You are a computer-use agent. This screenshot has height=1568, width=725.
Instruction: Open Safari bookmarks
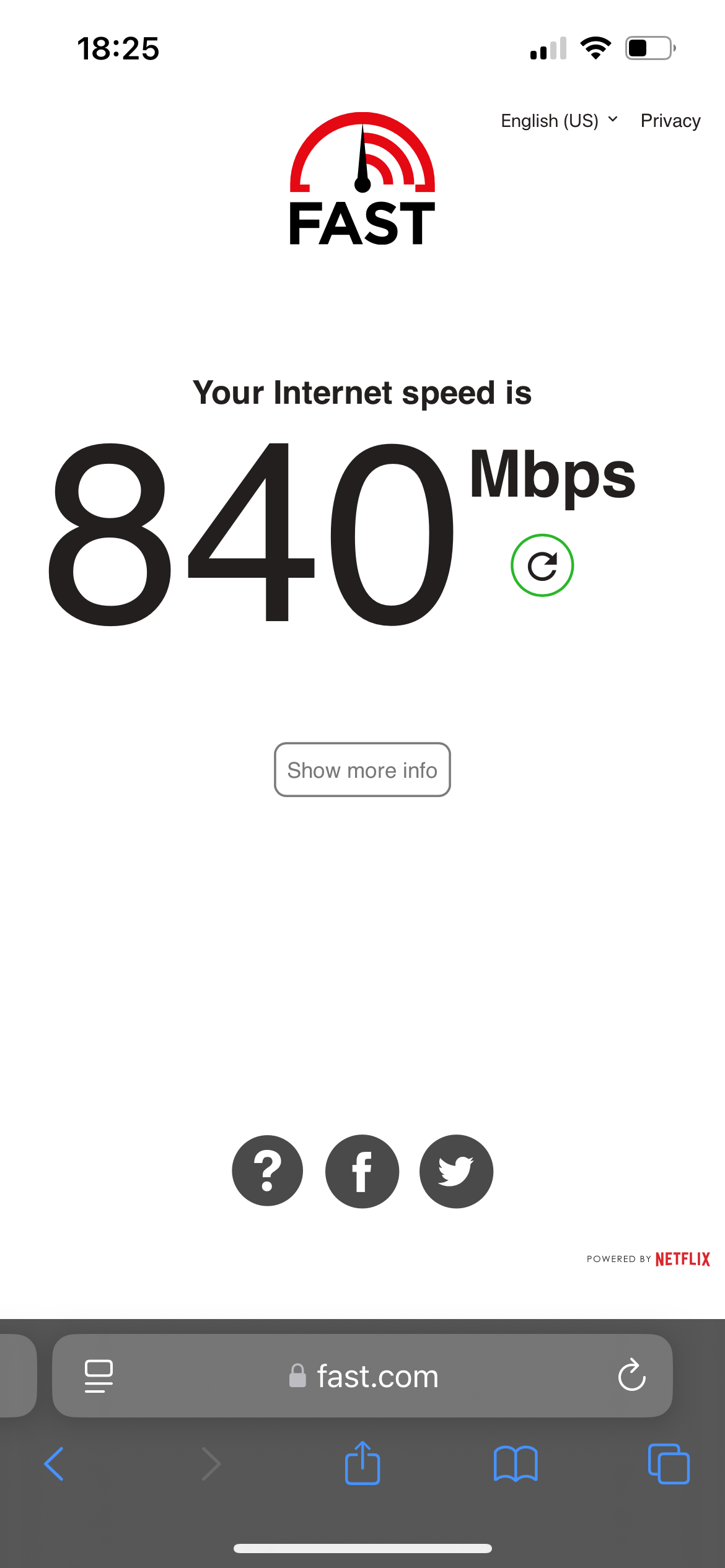516,1464
